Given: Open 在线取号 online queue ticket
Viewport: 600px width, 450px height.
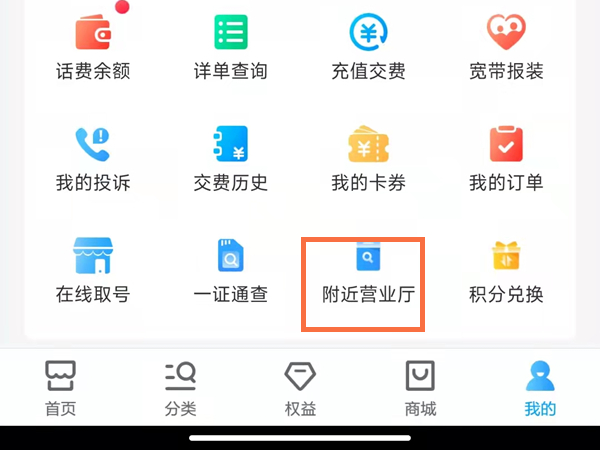Looking at the screenshot, I should pyautogui.click(x=93, y=270).
